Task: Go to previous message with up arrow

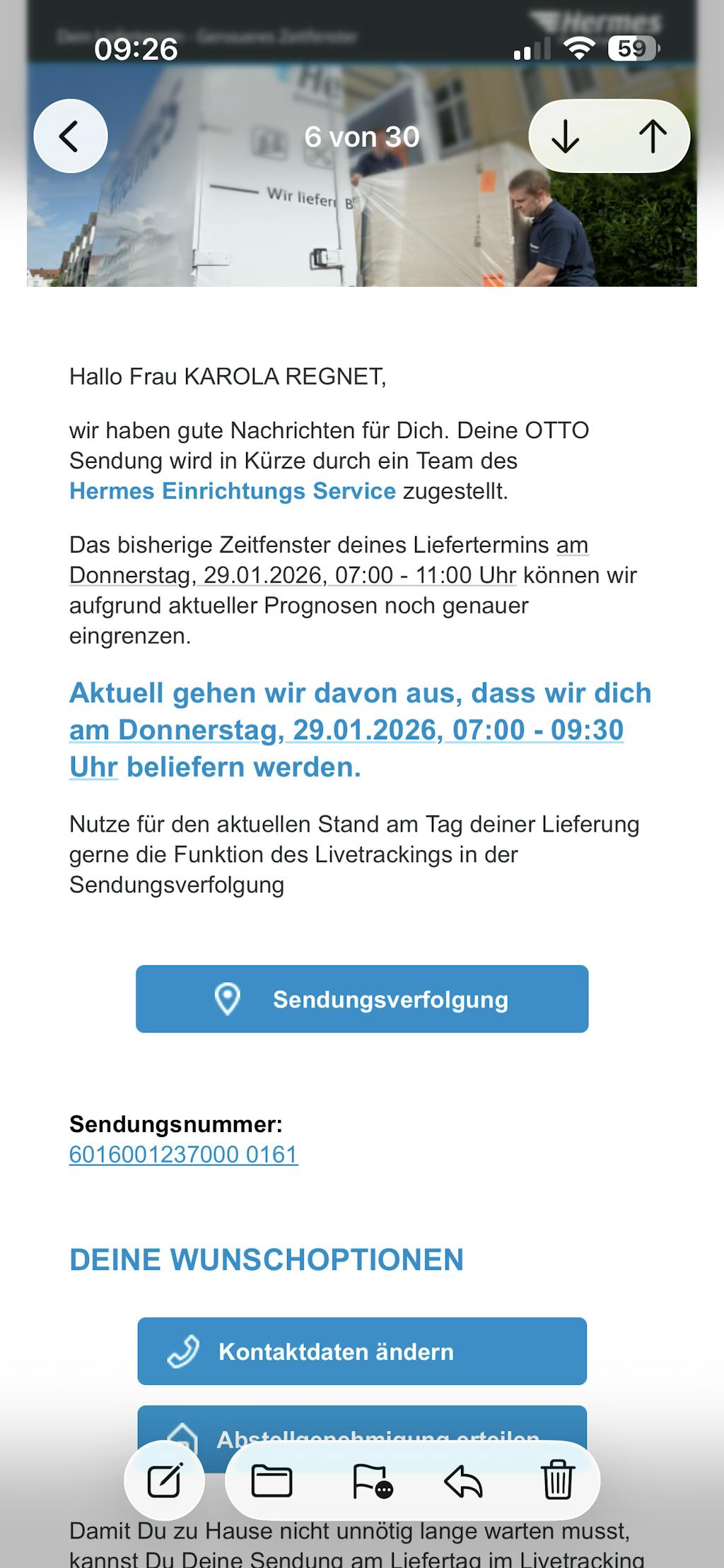Action: click(652, 136)
